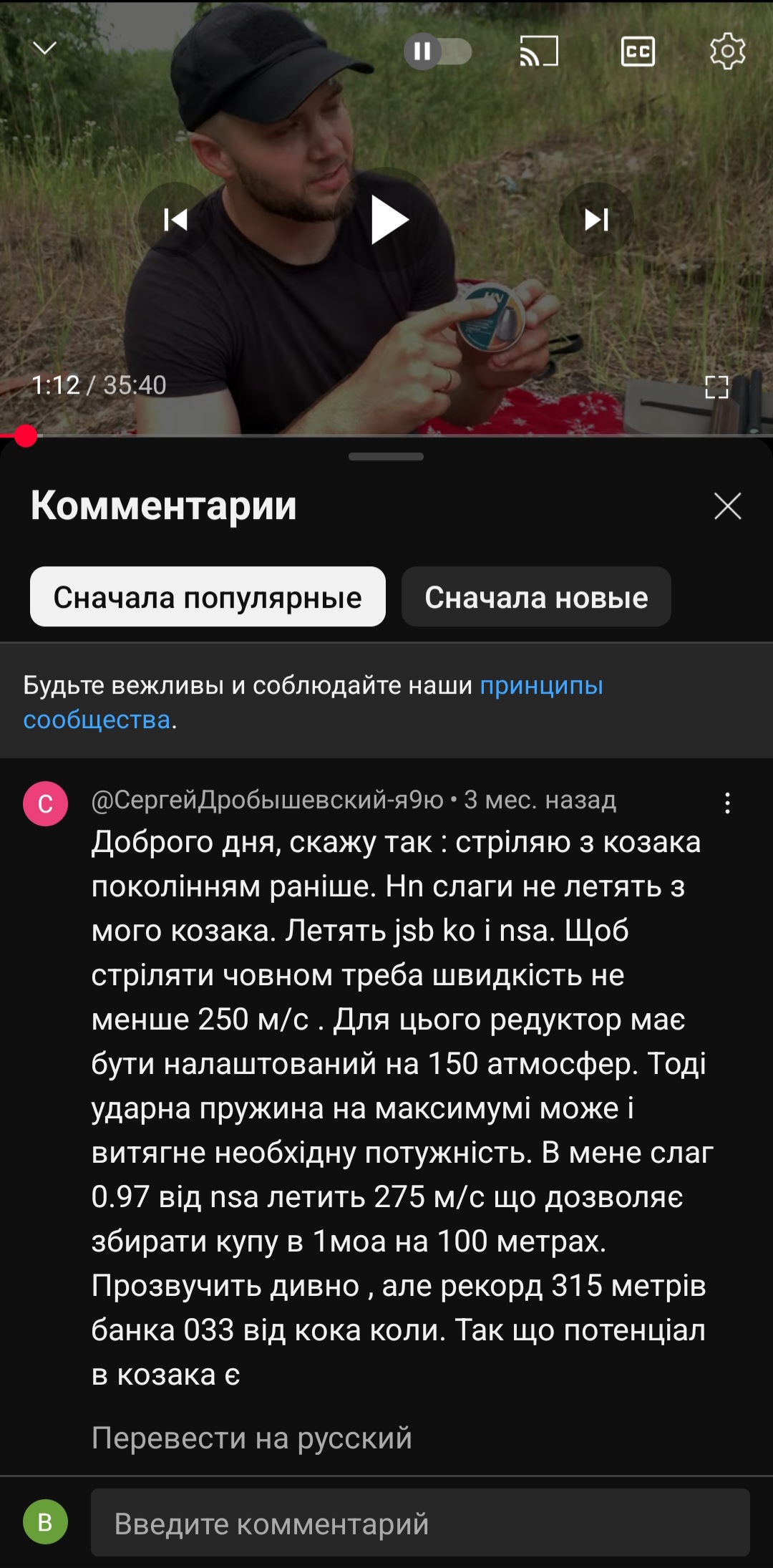Sort comments by Сначала популярные
This screenshot has height=1568, width=773.
pyautogui.click(x=208, y=596)
